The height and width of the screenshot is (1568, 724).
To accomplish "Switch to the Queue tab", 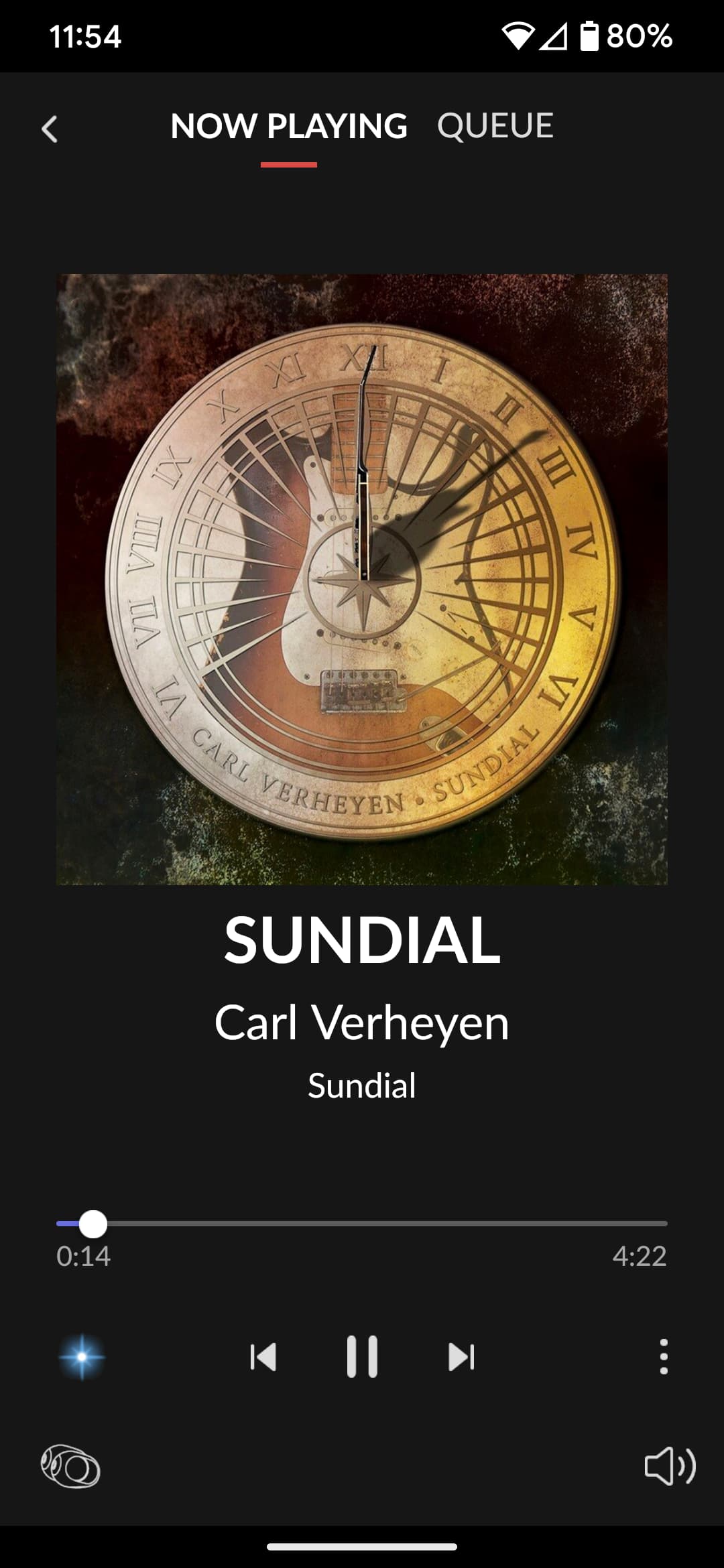I will (x=495, y=126).
